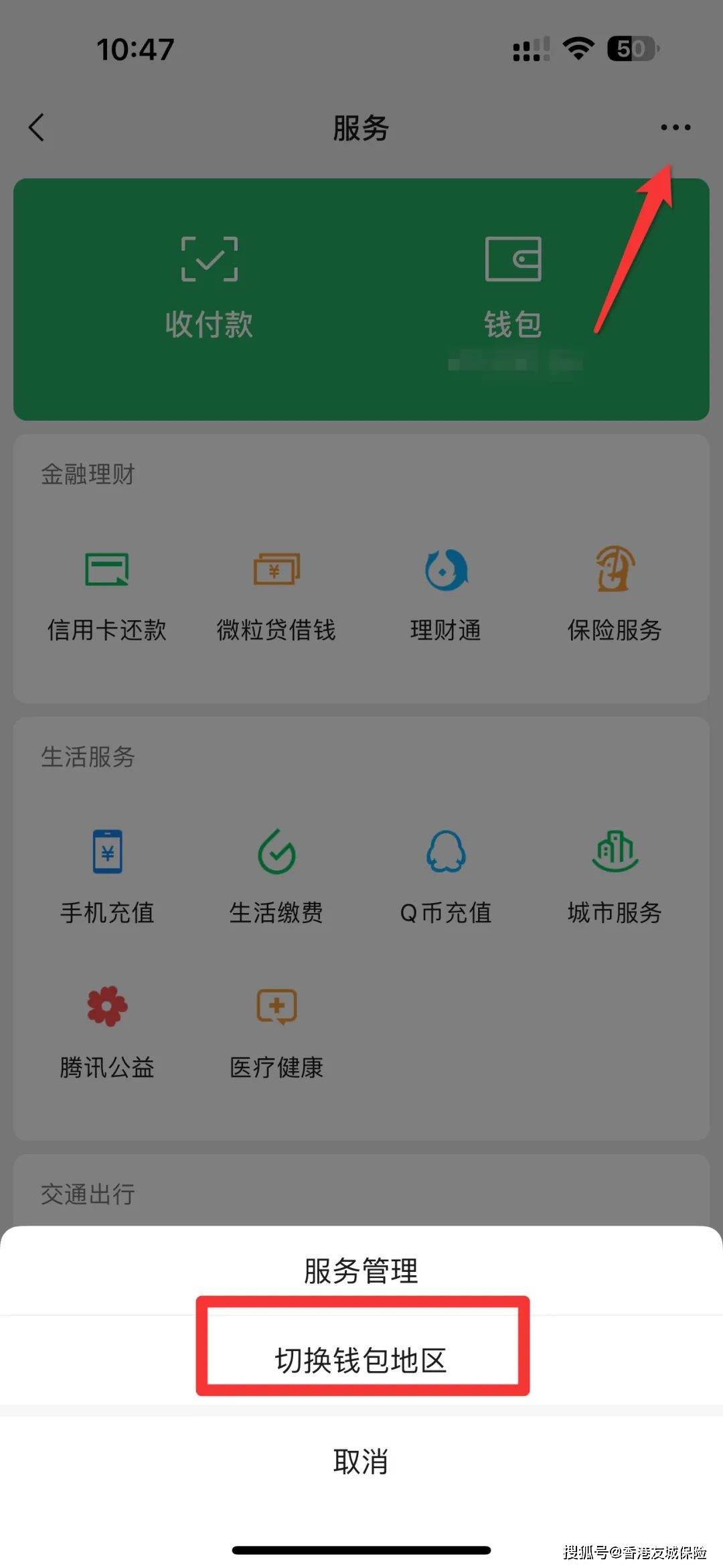Open 腾讯公益 Tencent charity
Viewport: 723px width, 1568px height.
107,1035
